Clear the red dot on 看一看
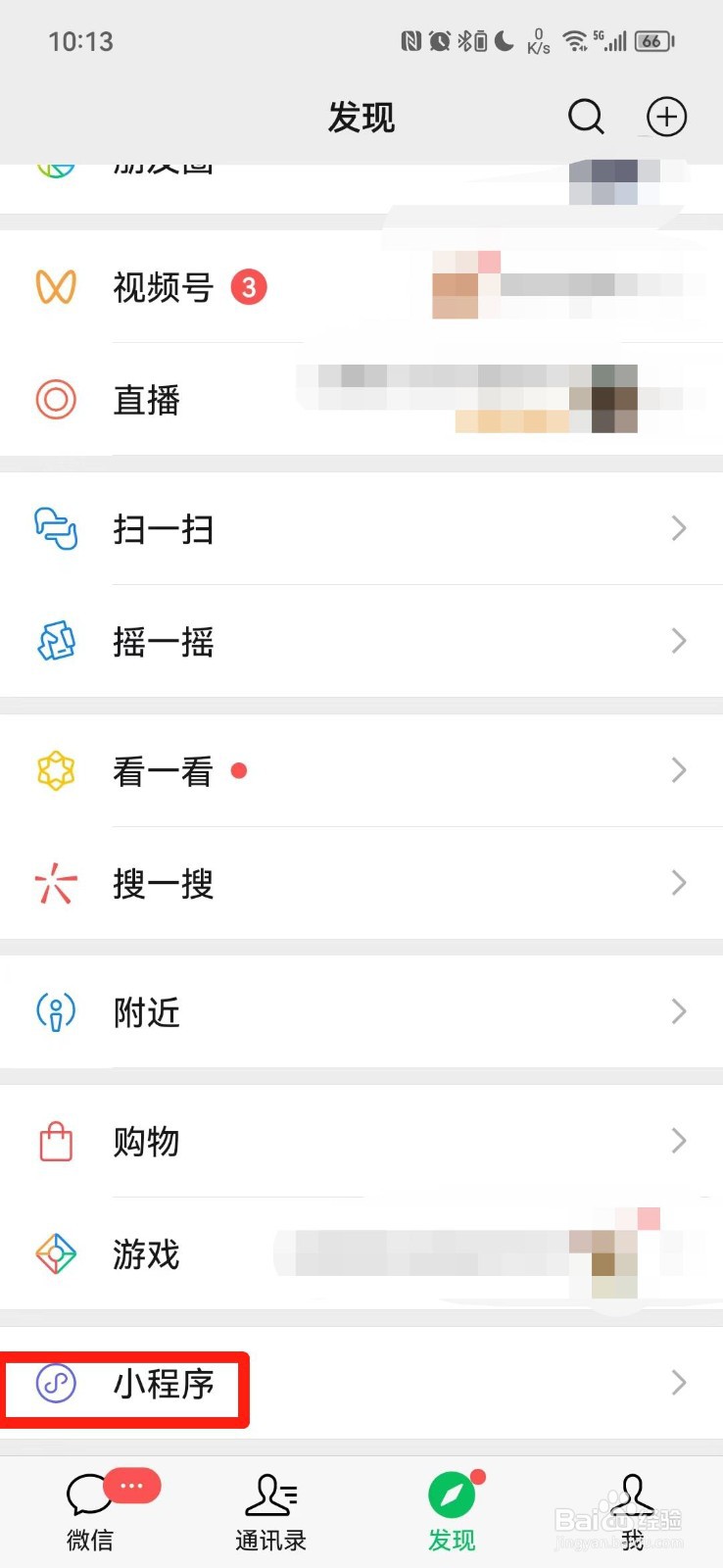Image resolution: width=723 pixels, height=1568 pixels. 241,770
